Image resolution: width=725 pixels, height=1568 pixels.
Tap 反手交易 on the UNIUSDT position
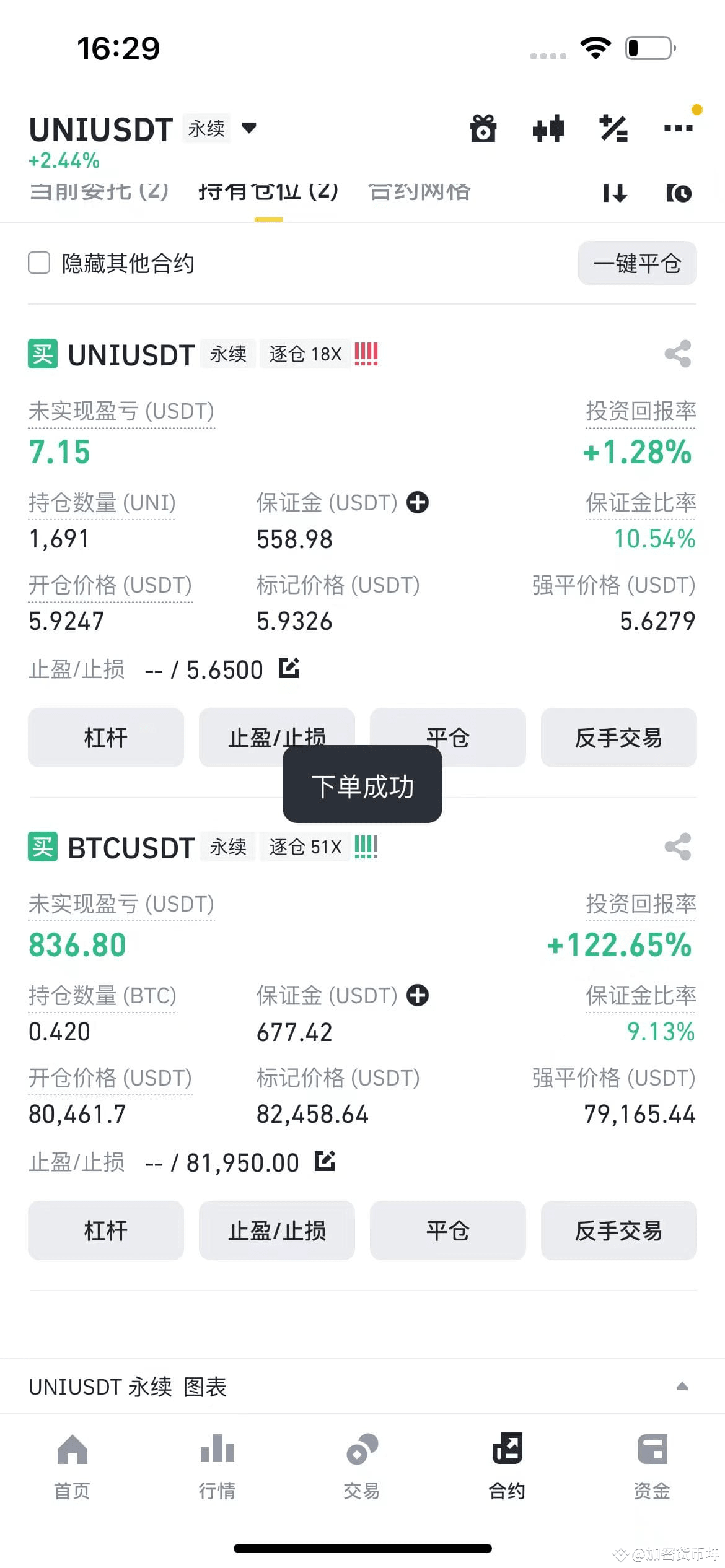pyautogui.click(x=618, y=738)
